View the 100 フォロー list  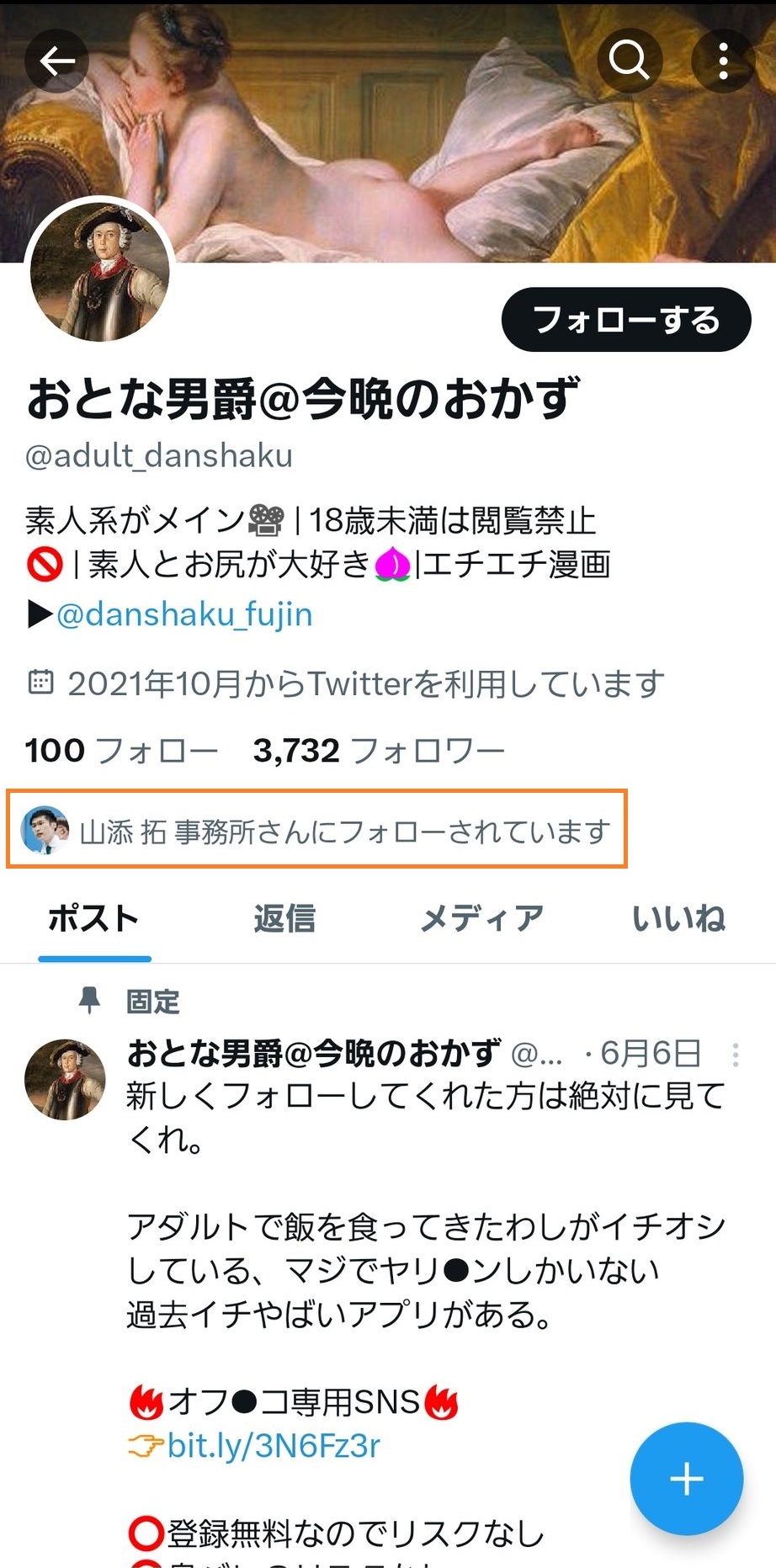(121, 750)
